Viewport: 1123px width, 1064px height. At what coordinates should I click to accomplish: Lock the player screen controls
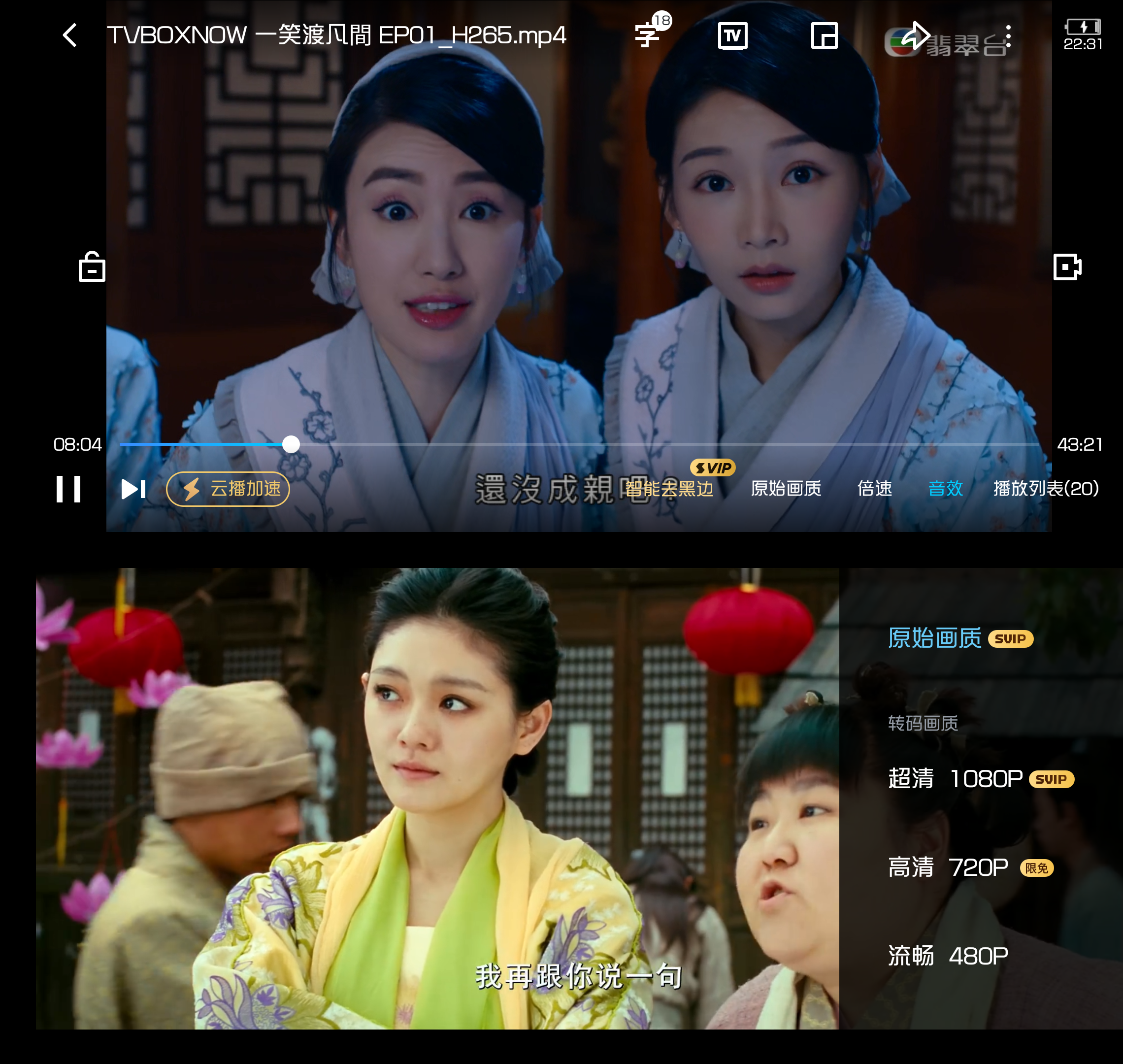tap(92, 266)
